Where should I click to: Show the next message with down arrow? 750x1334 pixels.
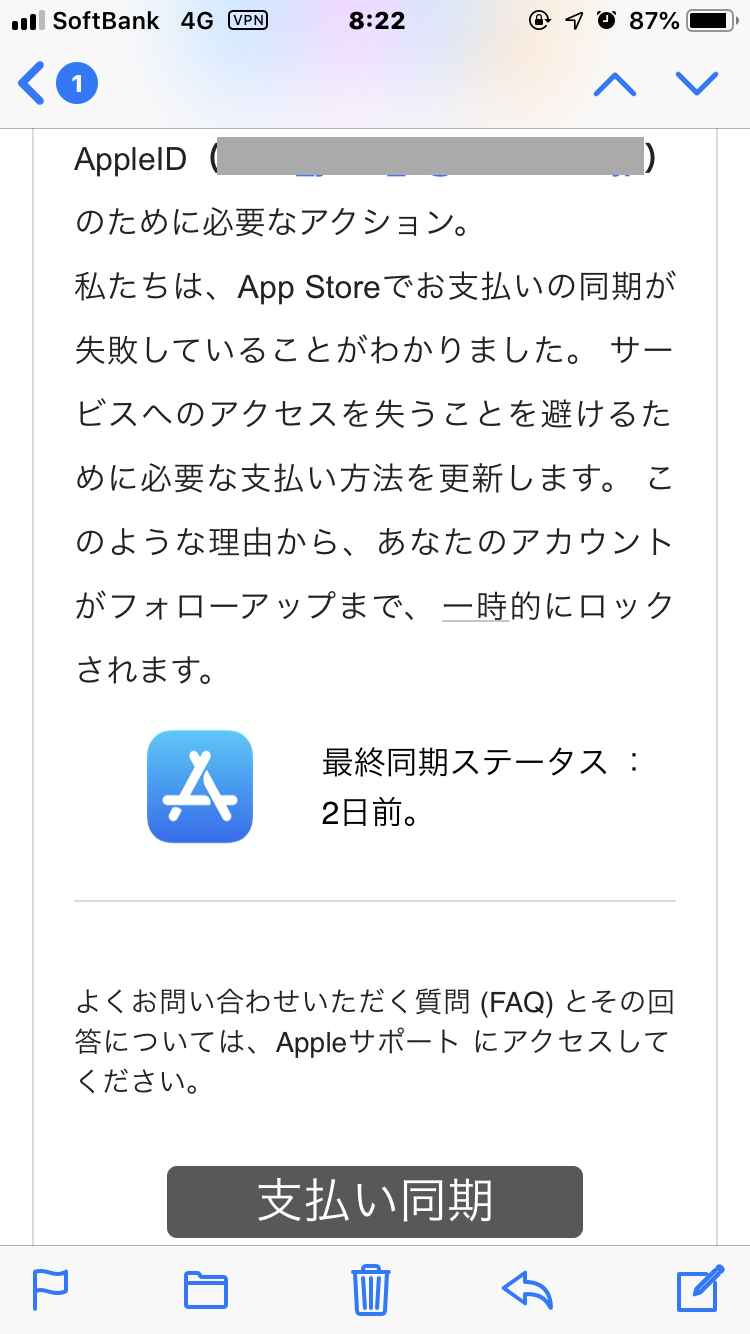pos(697,84)
